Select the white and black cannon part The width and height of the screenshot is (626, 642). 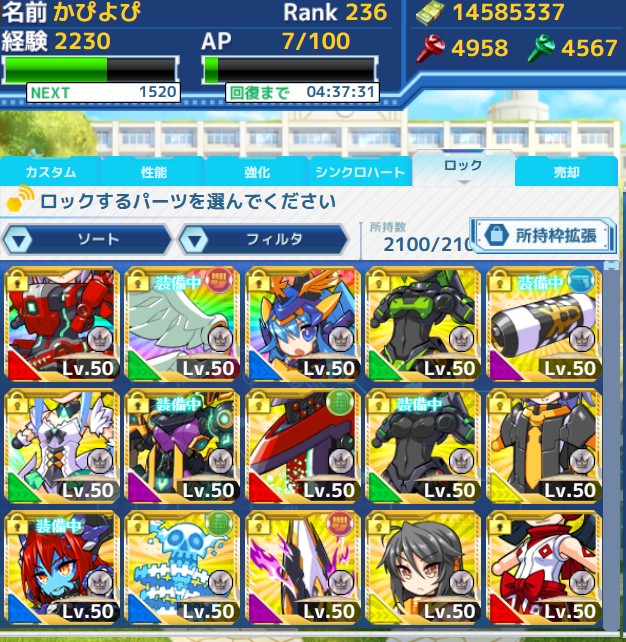543,323
